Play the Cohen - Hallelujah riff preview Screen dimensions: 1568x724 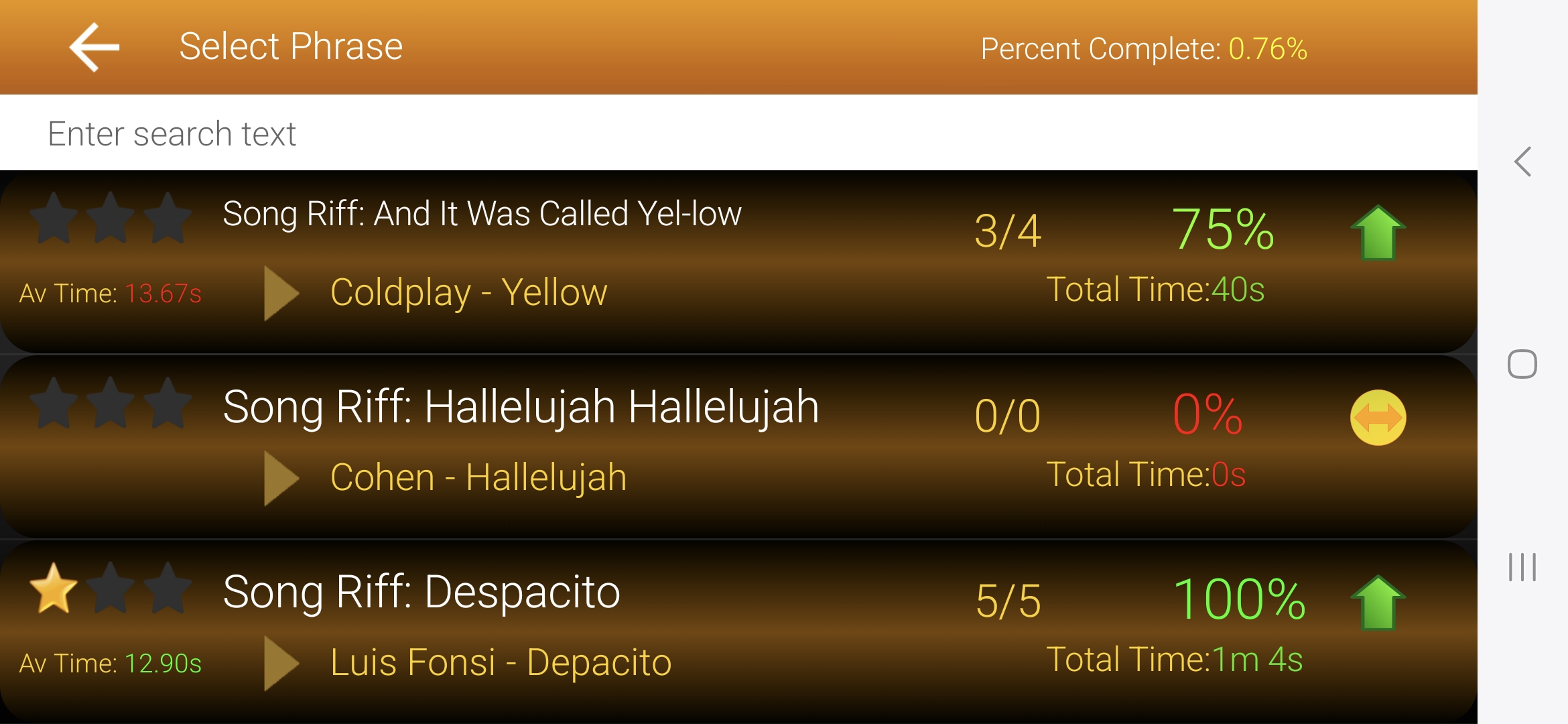(x=281, y=478)
